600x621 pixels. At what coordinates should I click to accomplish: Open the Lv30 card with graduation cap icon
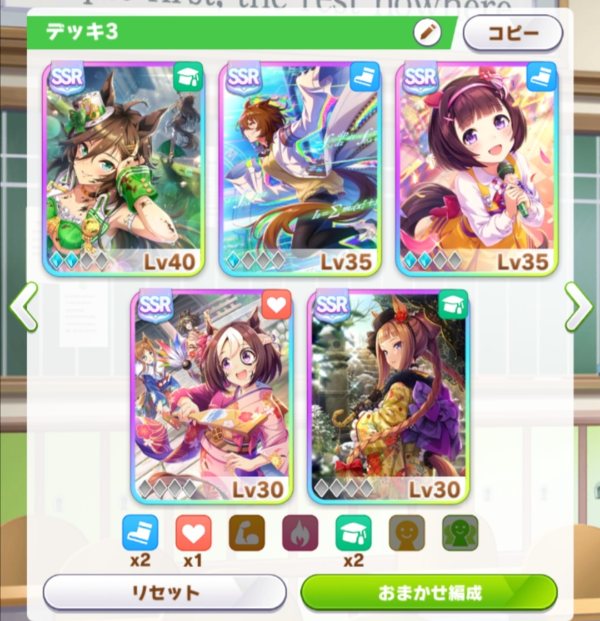pyautogui.click(x=388, y=396)
